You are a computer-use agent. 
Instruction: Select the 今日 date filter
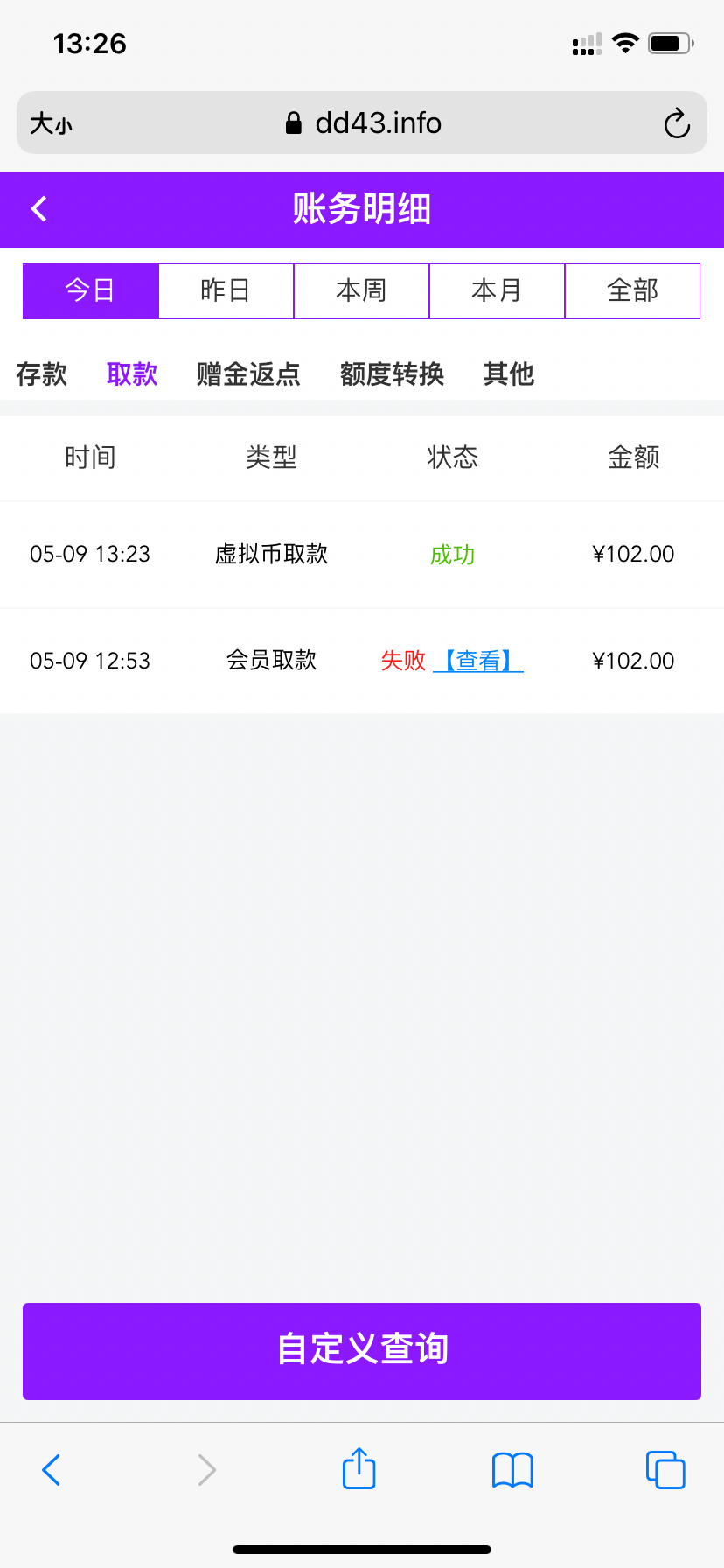(91, 291)
